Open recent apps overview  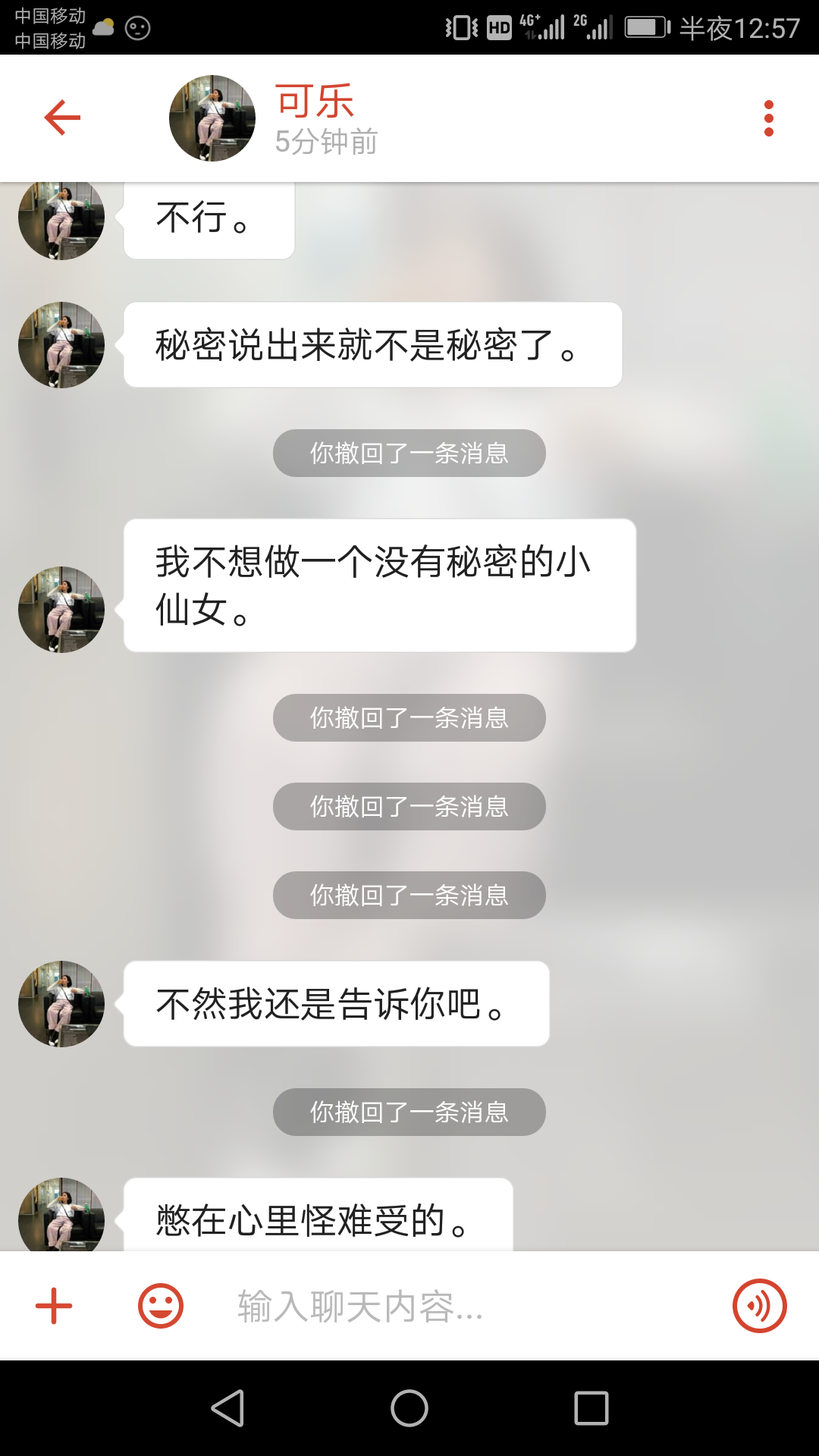tap(591, 1408)
